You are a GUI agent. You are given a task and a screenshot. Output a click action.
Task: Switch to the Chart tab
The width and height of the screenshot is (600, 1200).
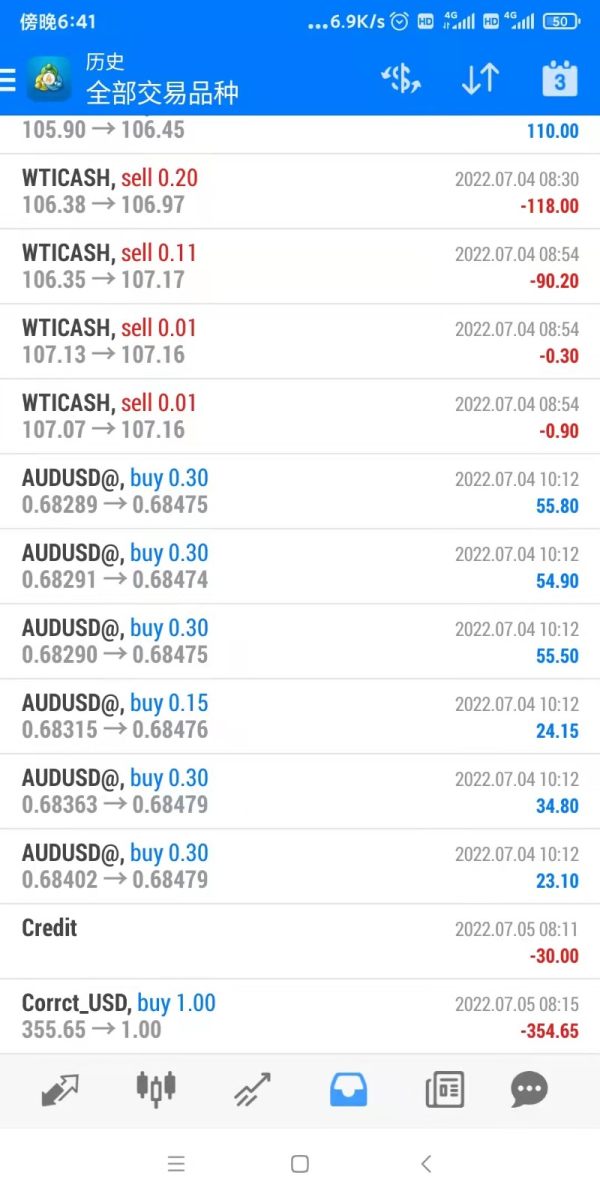click(x=156, y=1089)
